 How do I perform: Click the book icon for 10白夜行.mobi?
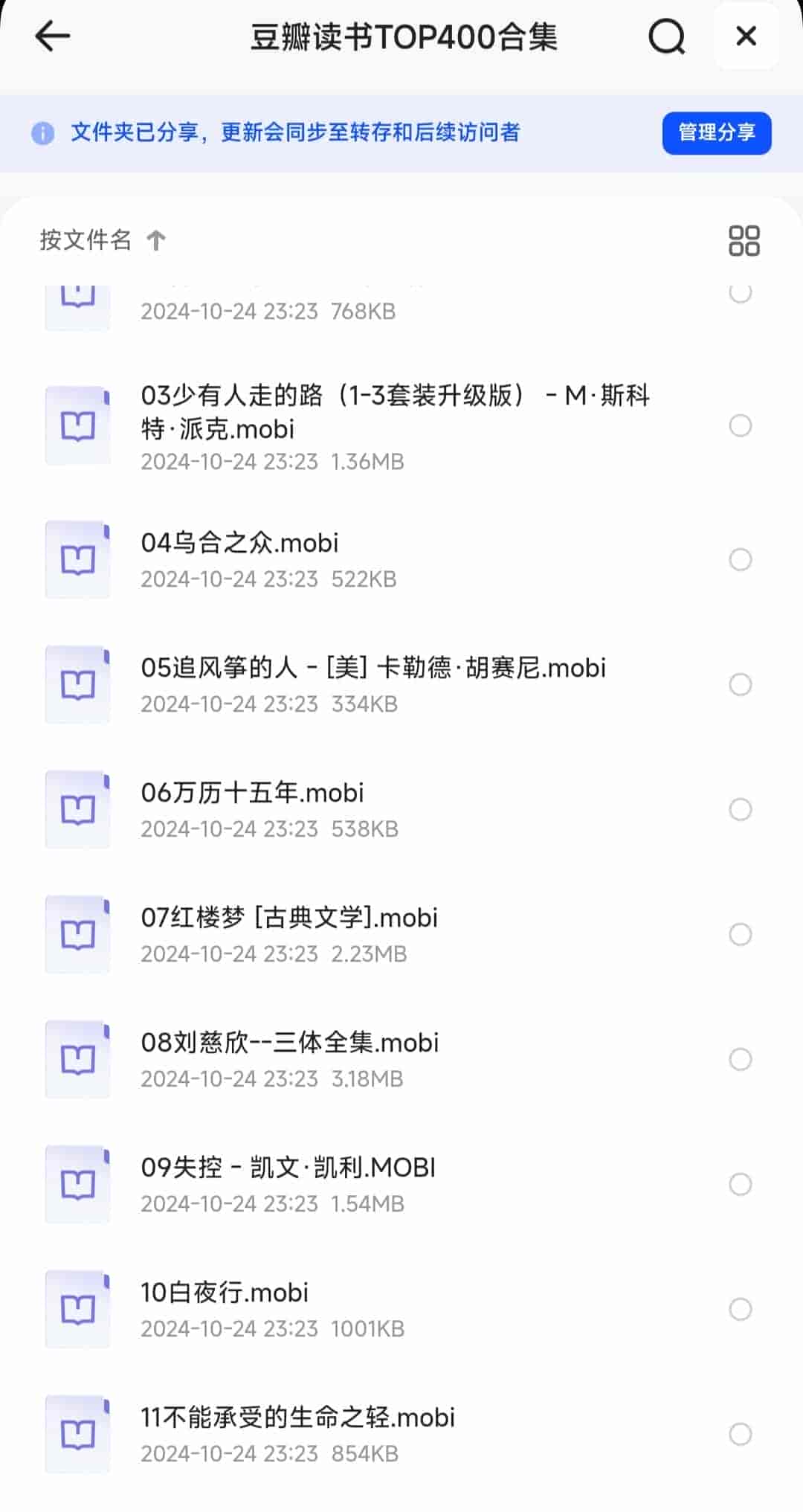(x=77, y=1310)
